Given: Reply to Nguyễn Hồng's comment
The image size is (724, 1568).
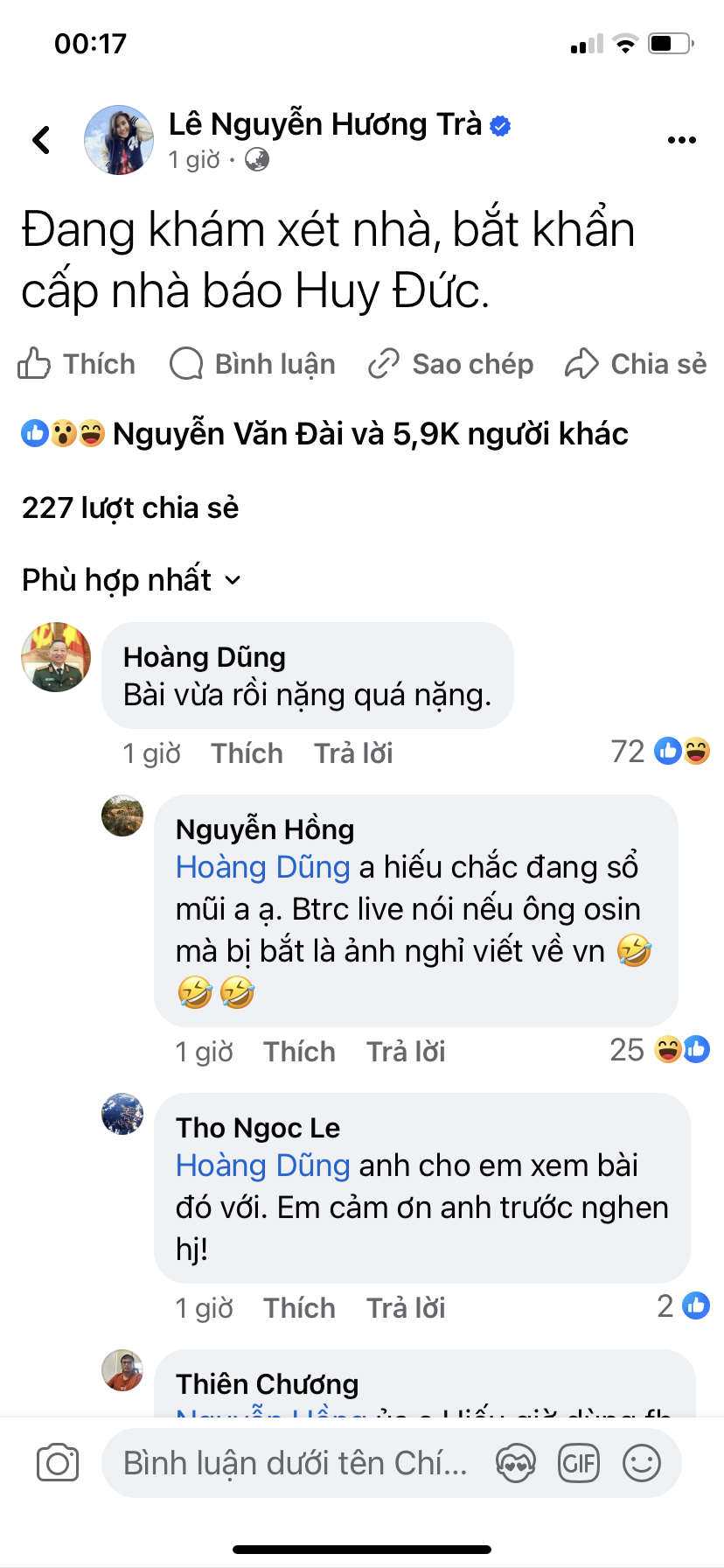Looking at the screenshot, I should pyautogui.click(x=406, y=1052).
